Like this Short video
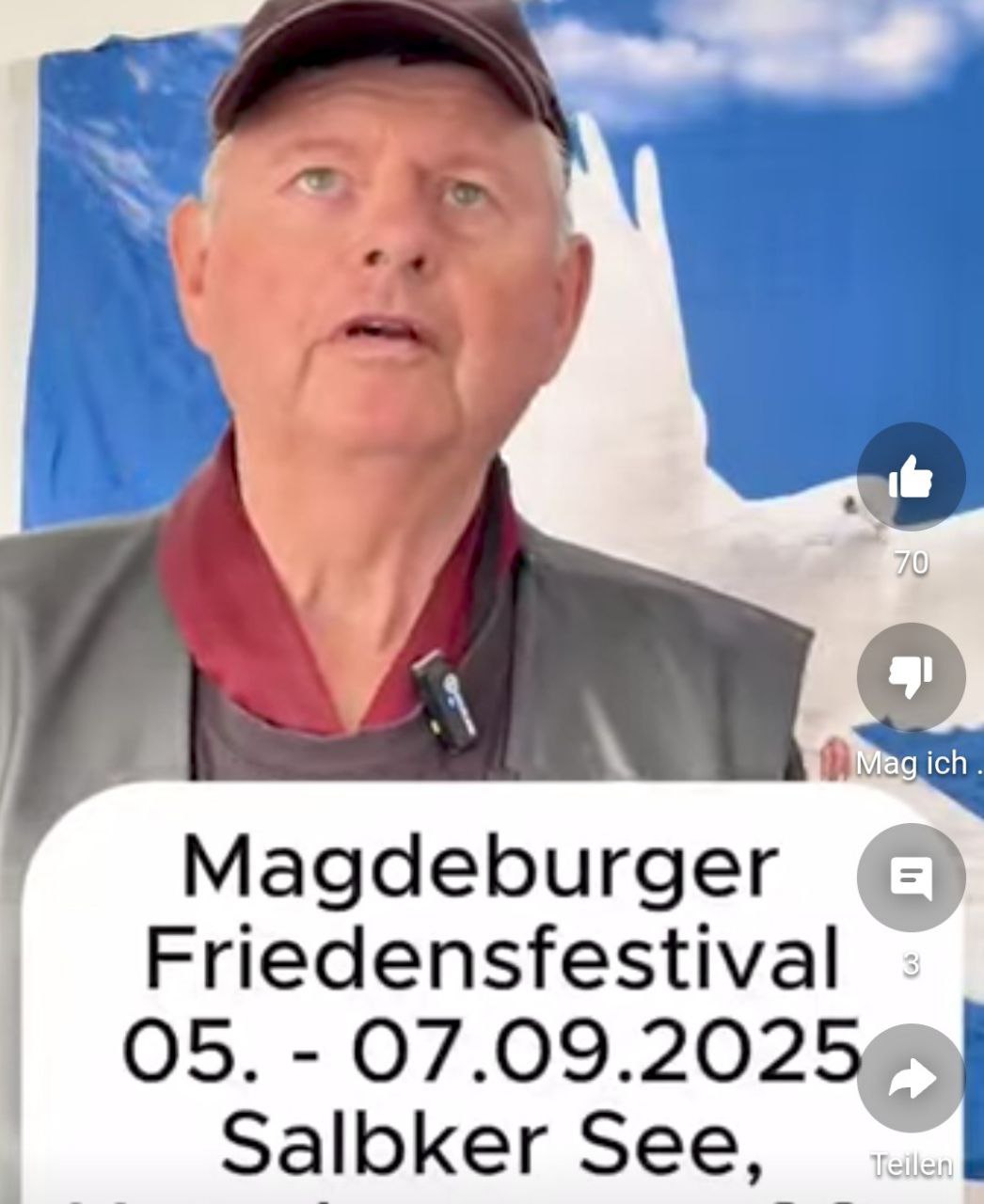This screenshot has height=1204, width=984. point(911,478)
